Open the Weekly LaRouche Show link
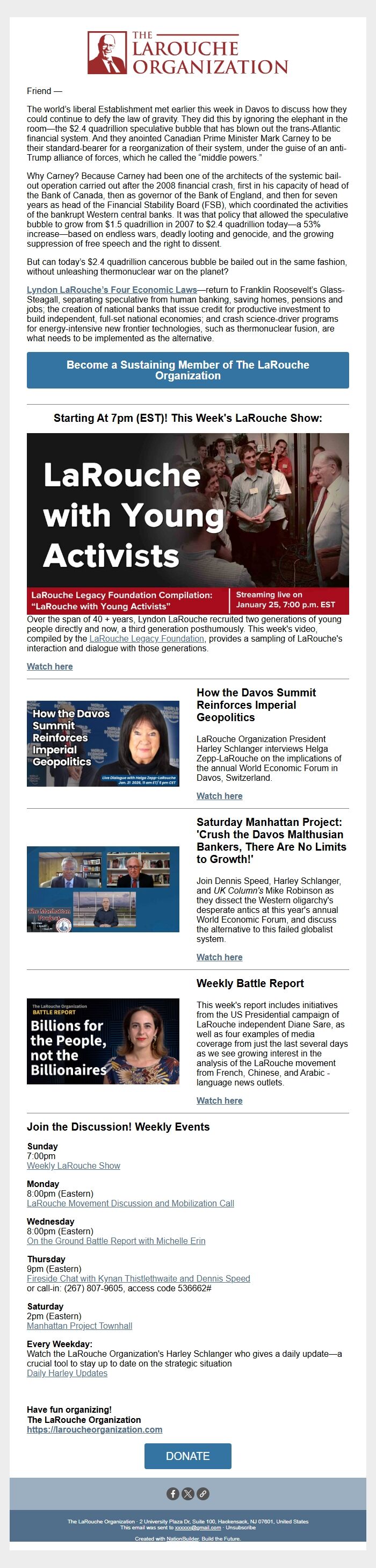 coord(73,1166)
